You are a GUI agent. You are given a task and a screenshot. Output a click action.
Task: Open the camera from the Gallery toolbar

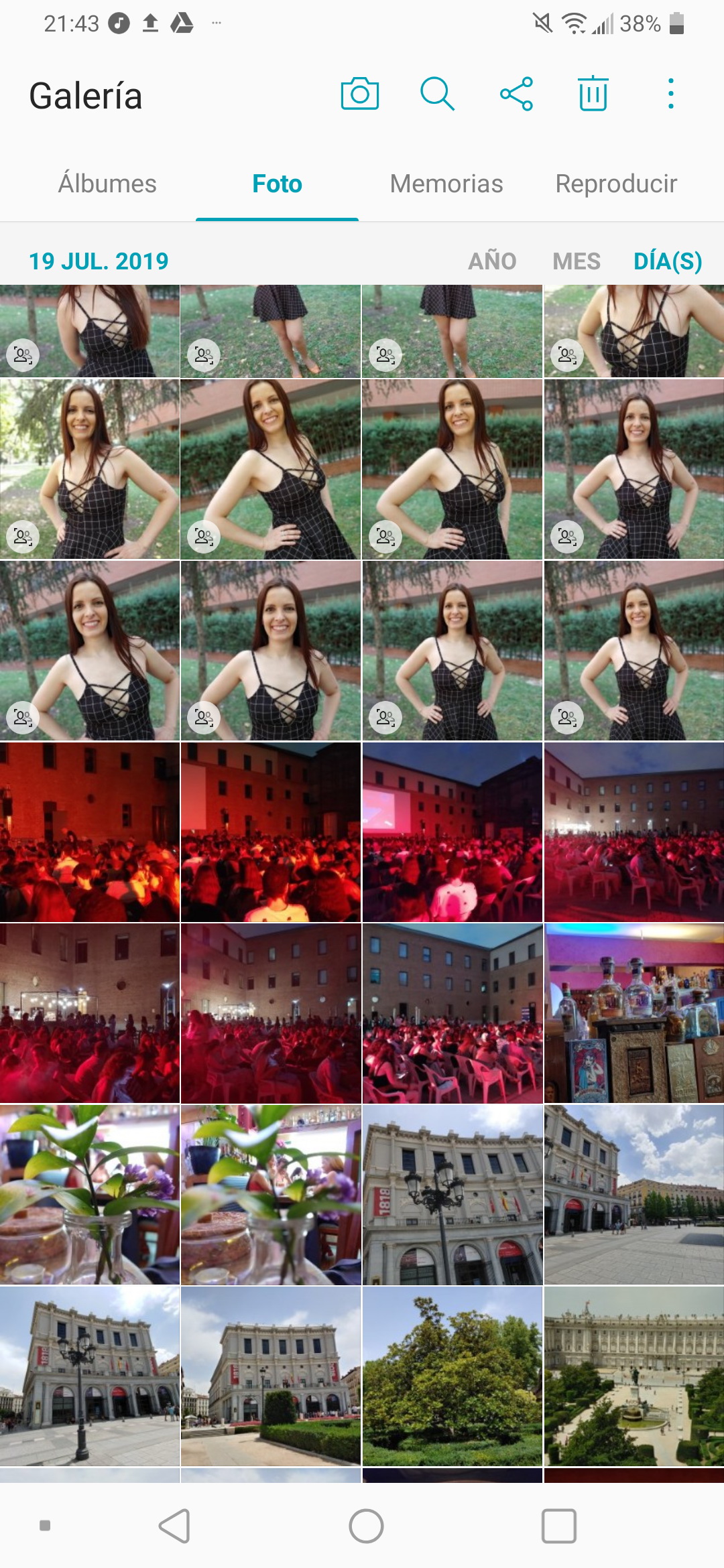(360, 94)
